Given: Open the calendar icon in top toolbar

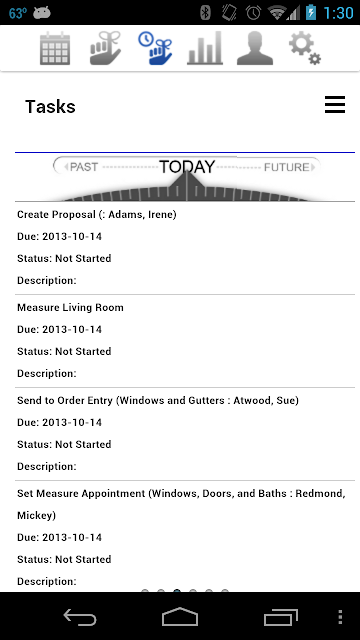Looking at the screenshot, I should tap(55, 49).
